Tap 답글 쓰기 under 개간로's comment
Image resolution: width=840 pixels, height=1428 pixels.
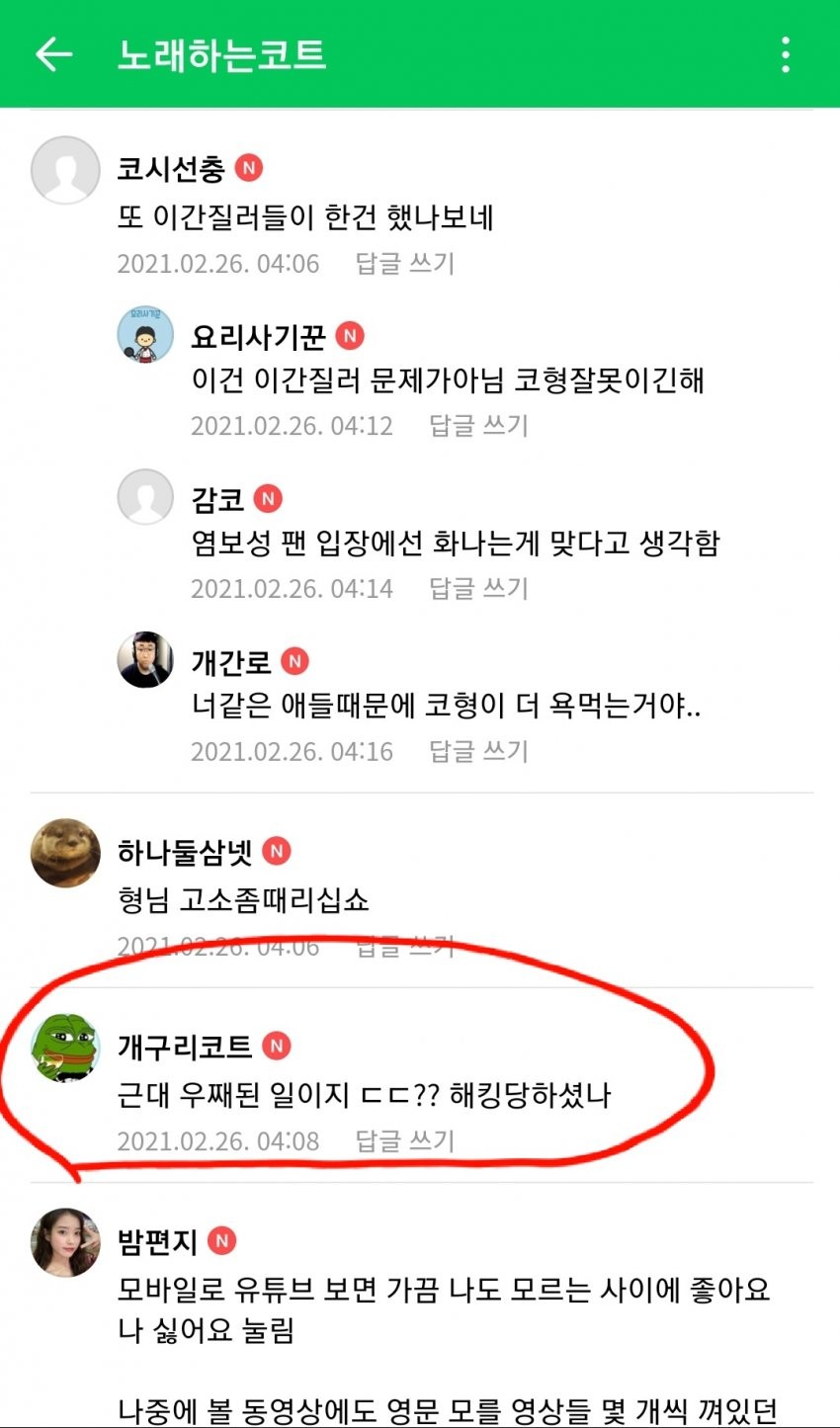click(x=478, y=752)
